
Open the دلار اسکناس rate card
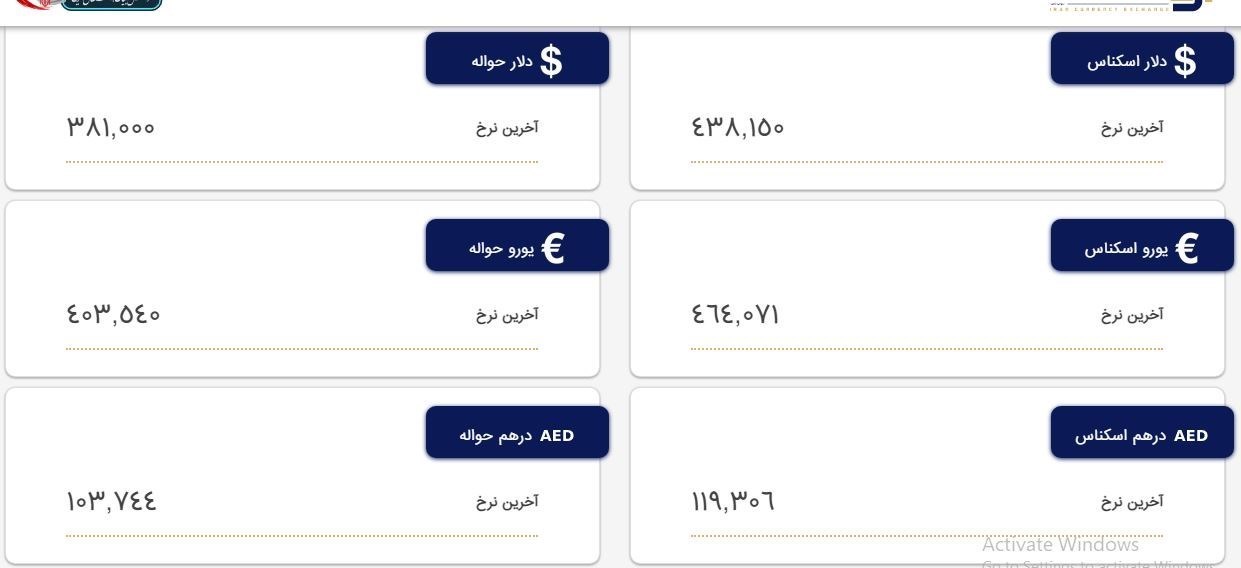pyautogui.click(x=1141, y=60)
